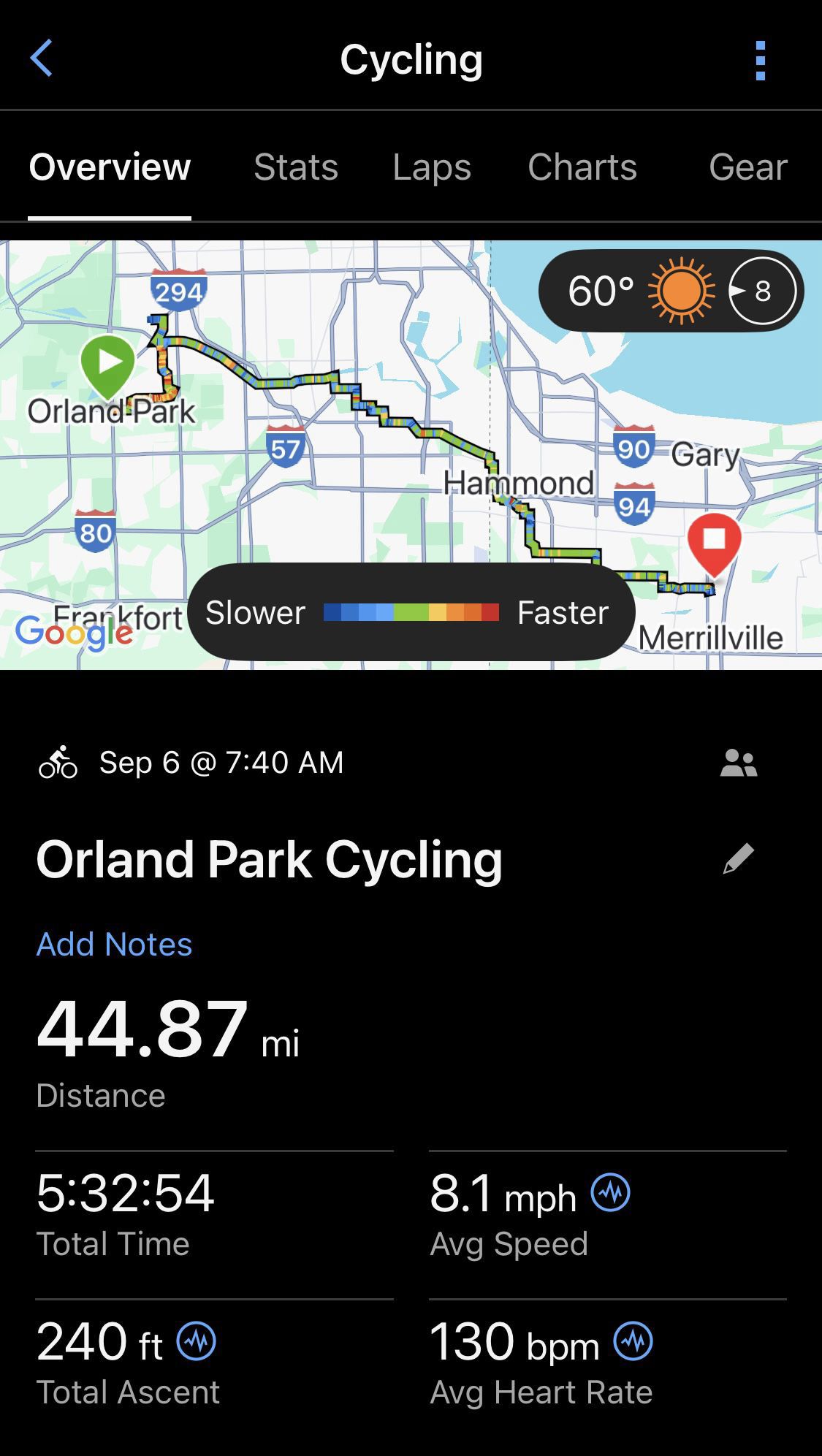
Task: Open the Avg Heart Rate chart icon
Action: 633,1341
